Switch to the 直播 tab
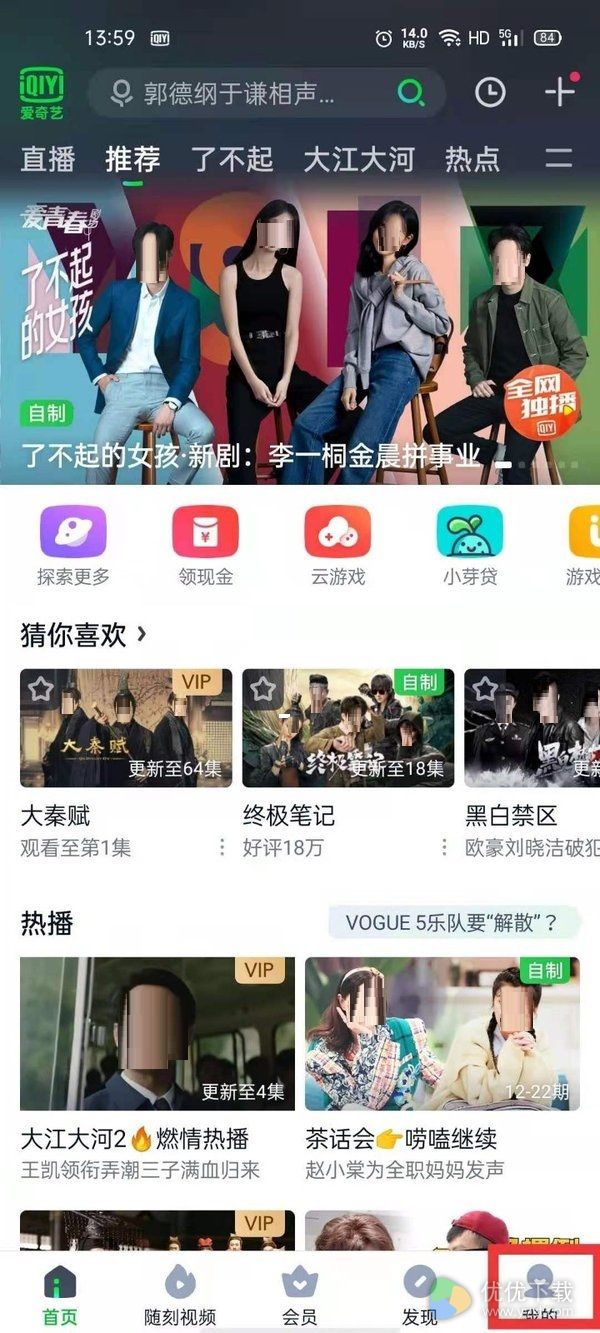 pos(48,160)
